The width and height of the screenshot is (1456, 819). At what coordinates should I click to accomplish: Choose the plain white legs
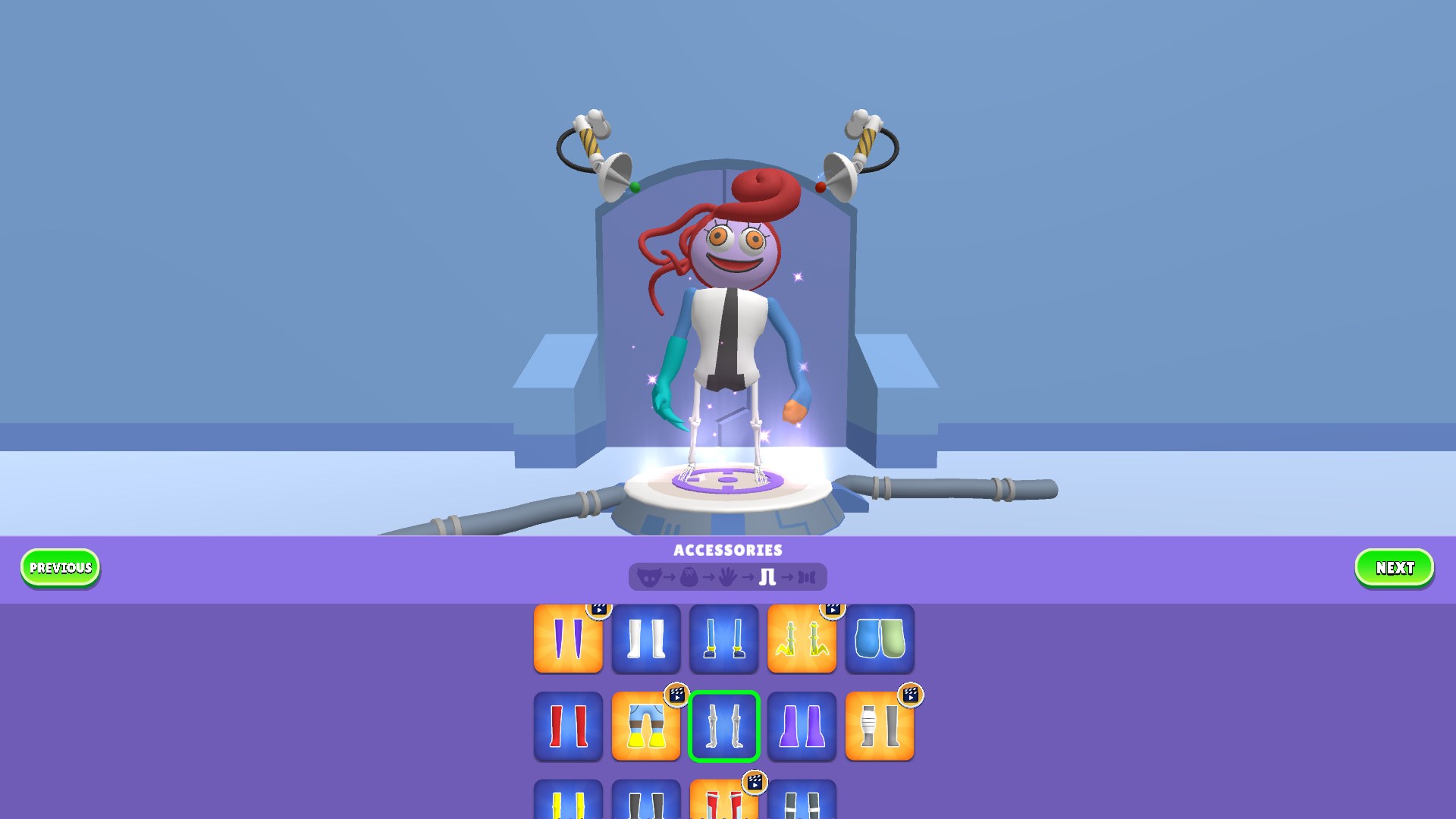646,639
